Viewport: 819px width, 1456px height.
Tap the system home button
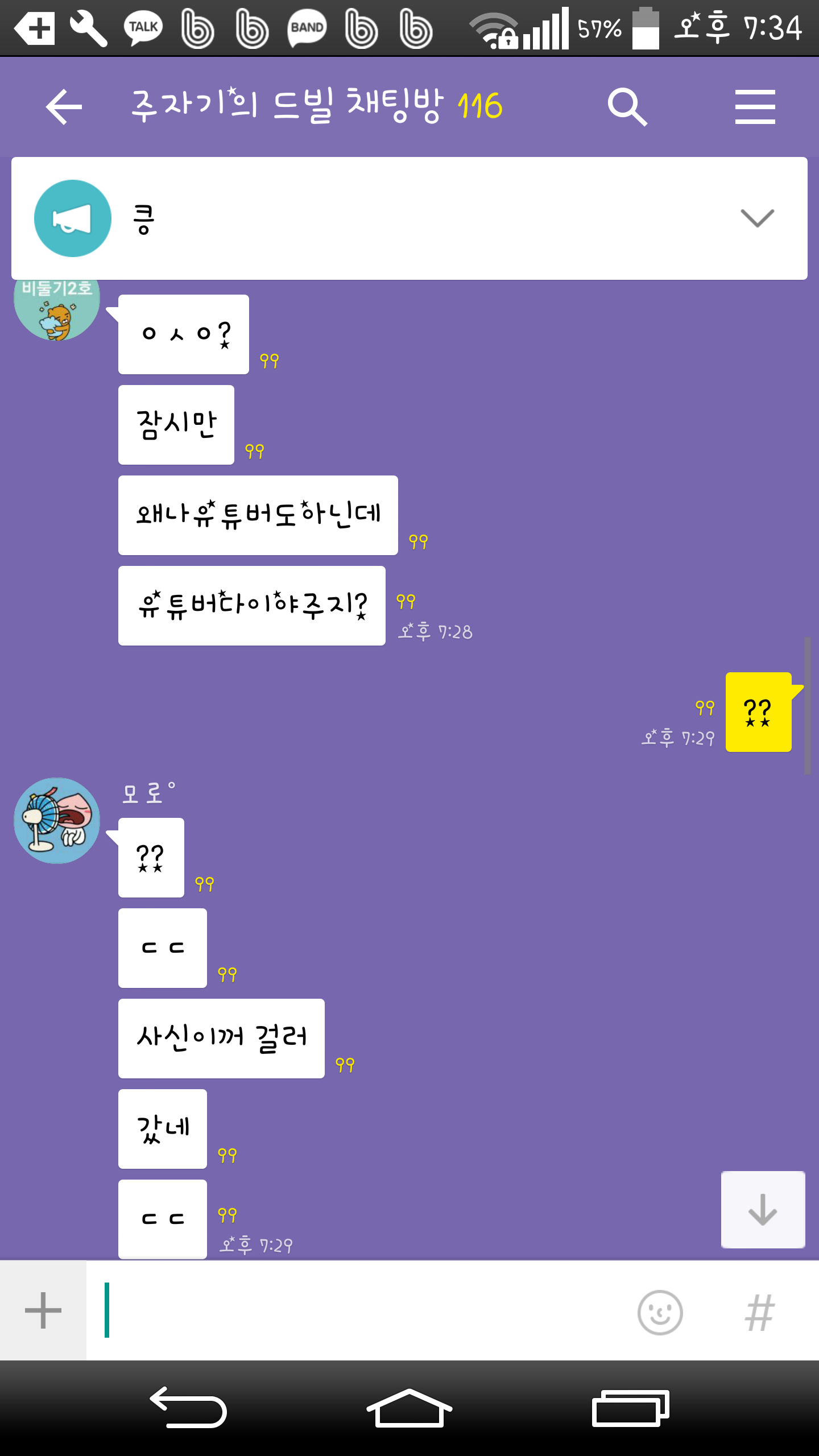pyautogui.click(x=409, y=1407)
